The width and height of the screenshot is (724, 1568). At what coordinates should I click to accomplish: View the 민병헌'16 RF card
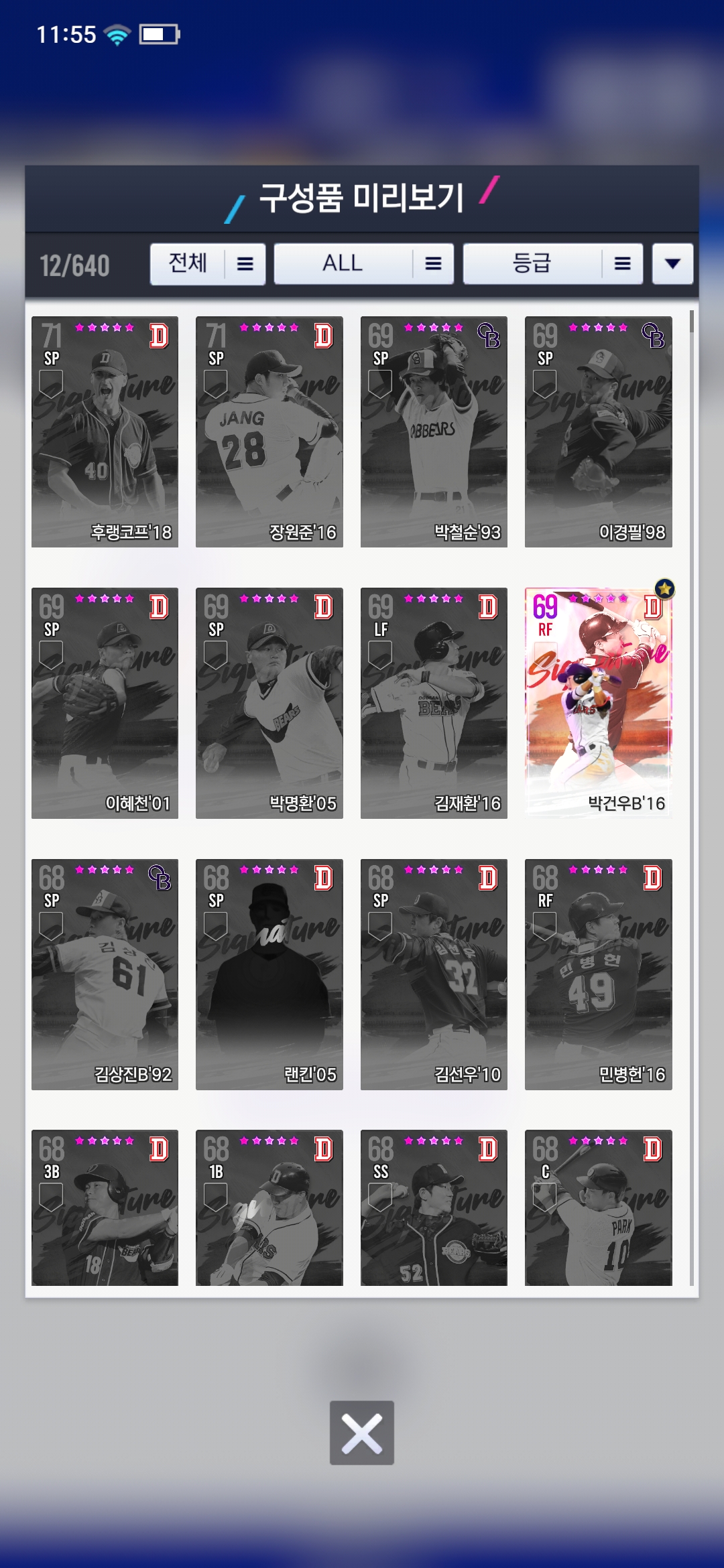point(598,974)
